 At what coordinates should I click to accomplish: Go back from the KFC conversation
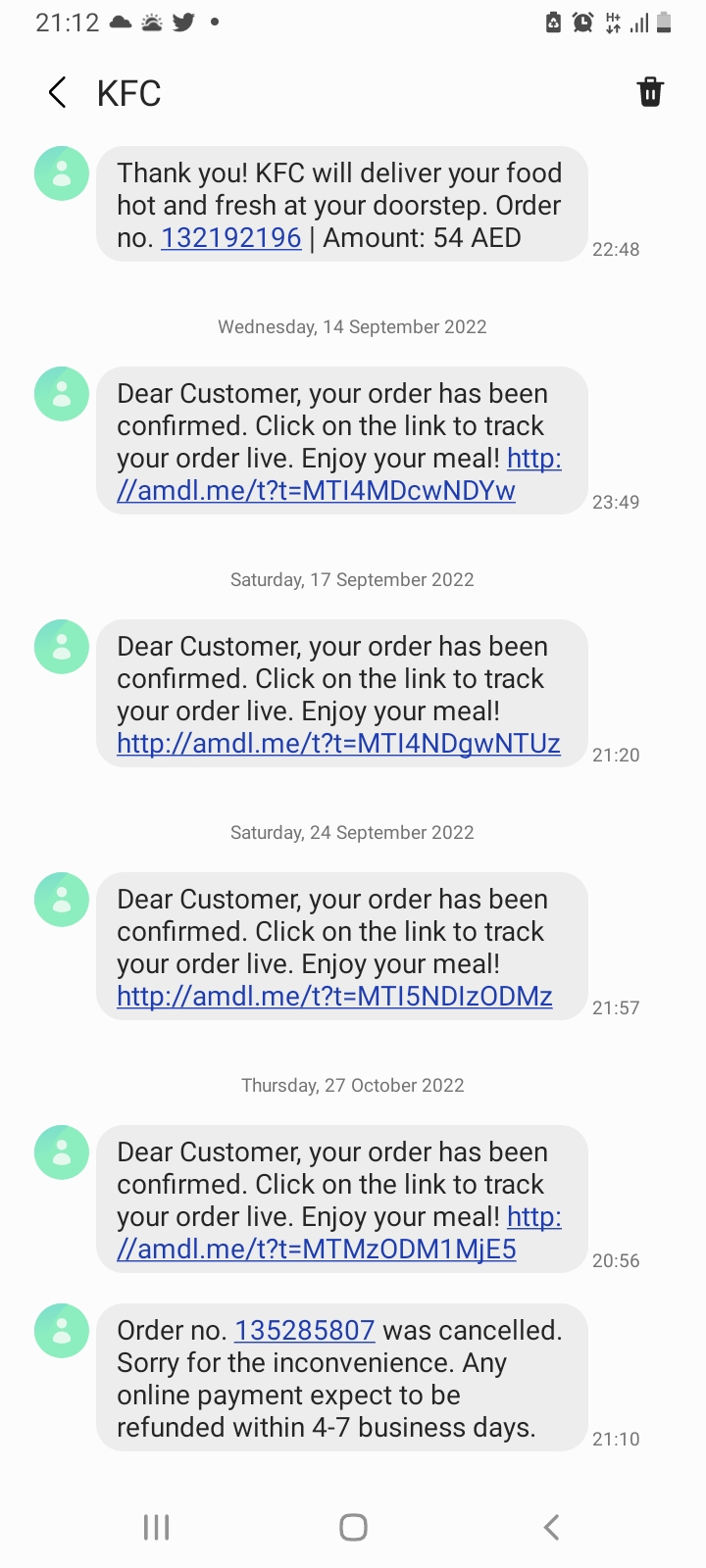click(x=58, y=93)
